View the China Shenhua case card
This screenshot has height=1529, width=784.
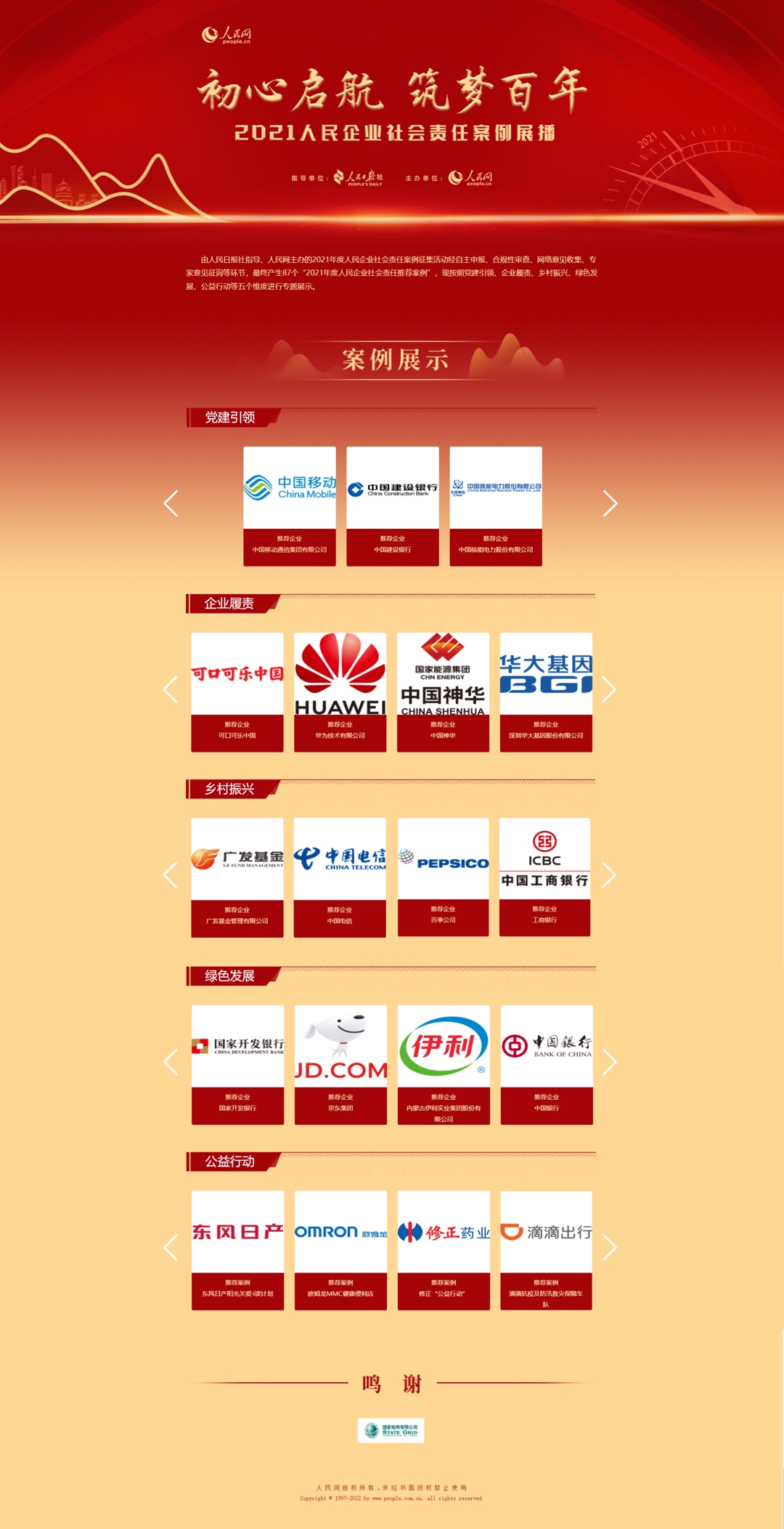[443, 692]
